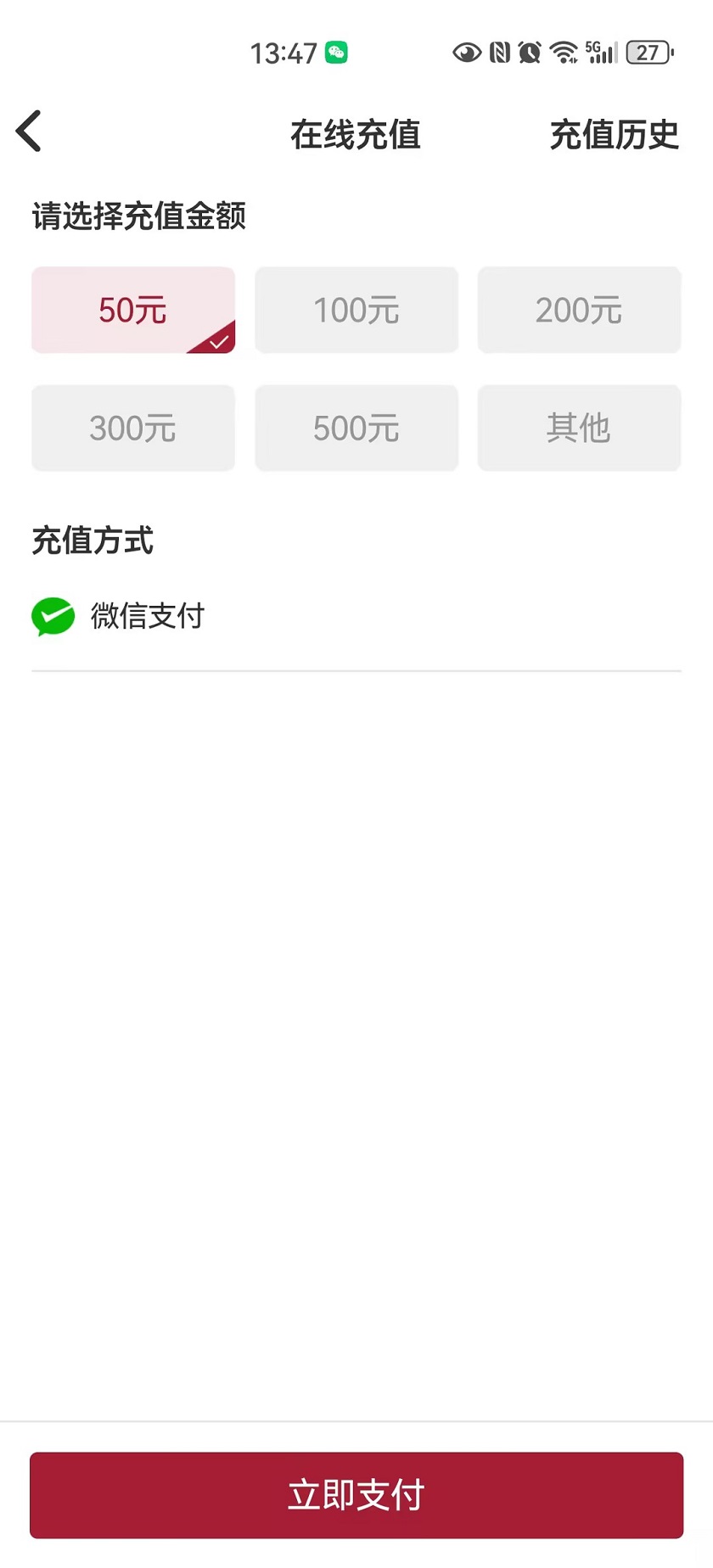This screenshot has width=713, height=1568.
Task: Select 300元 as recharge amount
Action: pos(133,428)
